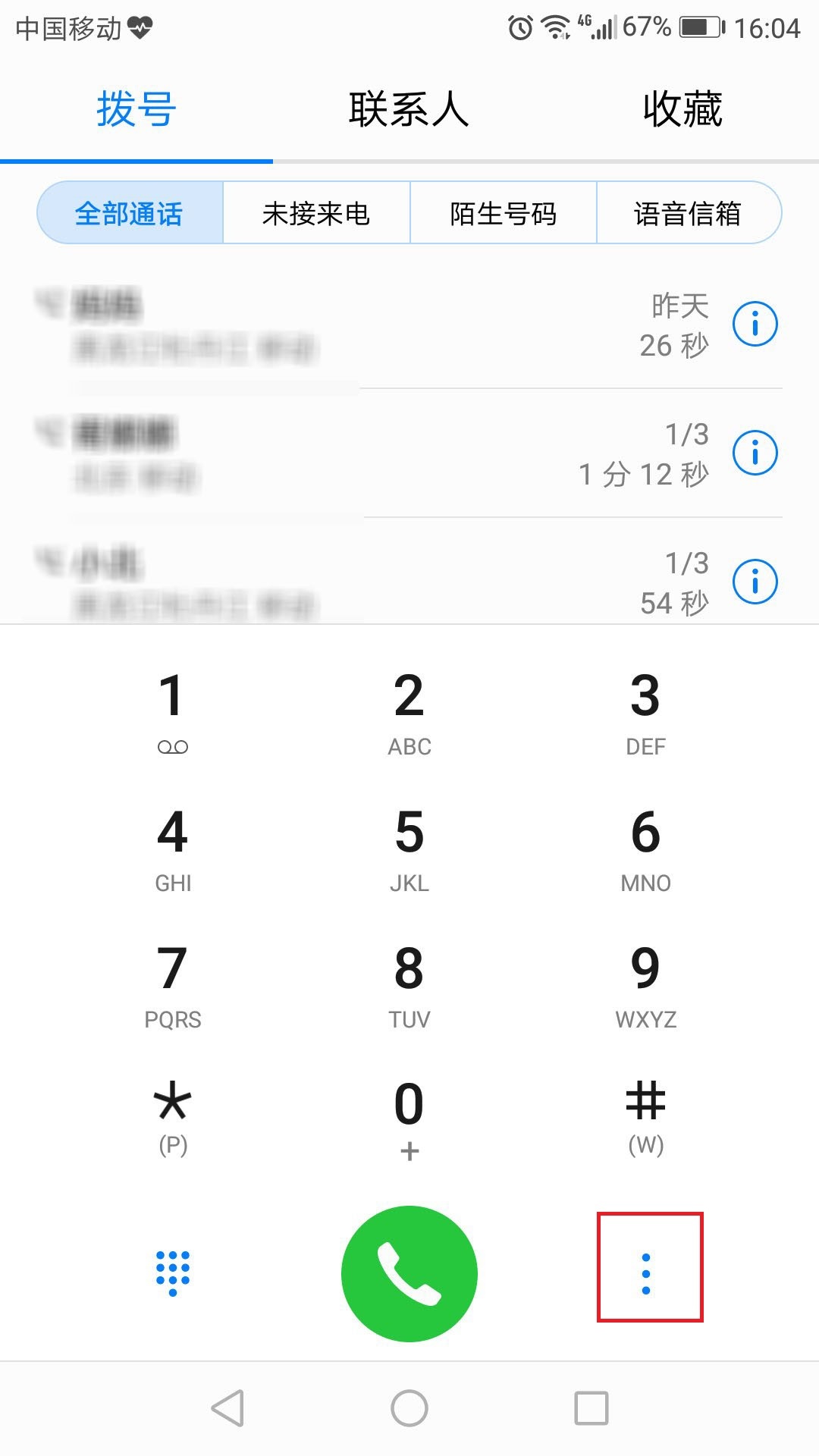Screen dimensions: 819x1456
Task: Switch to the 联系人 tab
Action: [409, 109]
